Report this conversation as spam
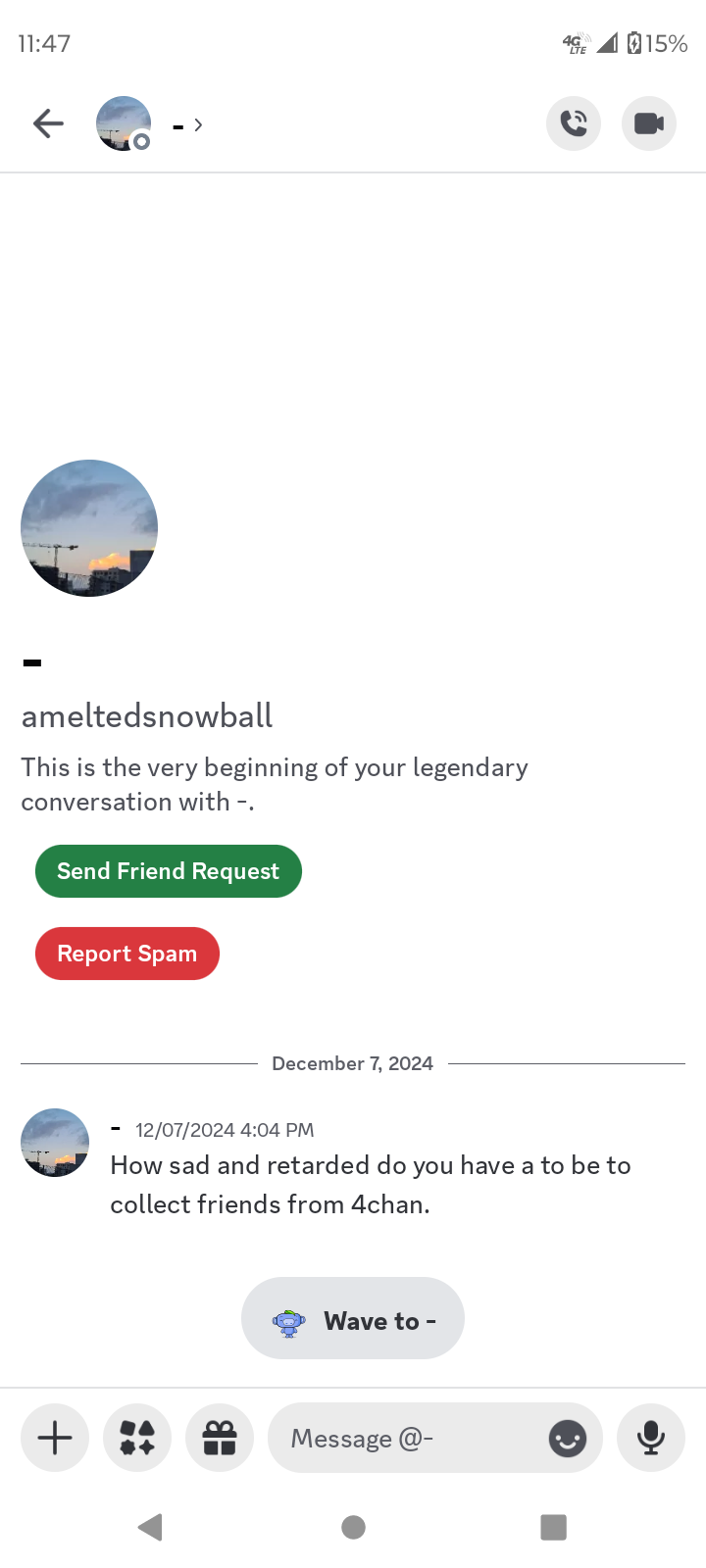This screenshot has width=706, height=1568. point(127,954)
